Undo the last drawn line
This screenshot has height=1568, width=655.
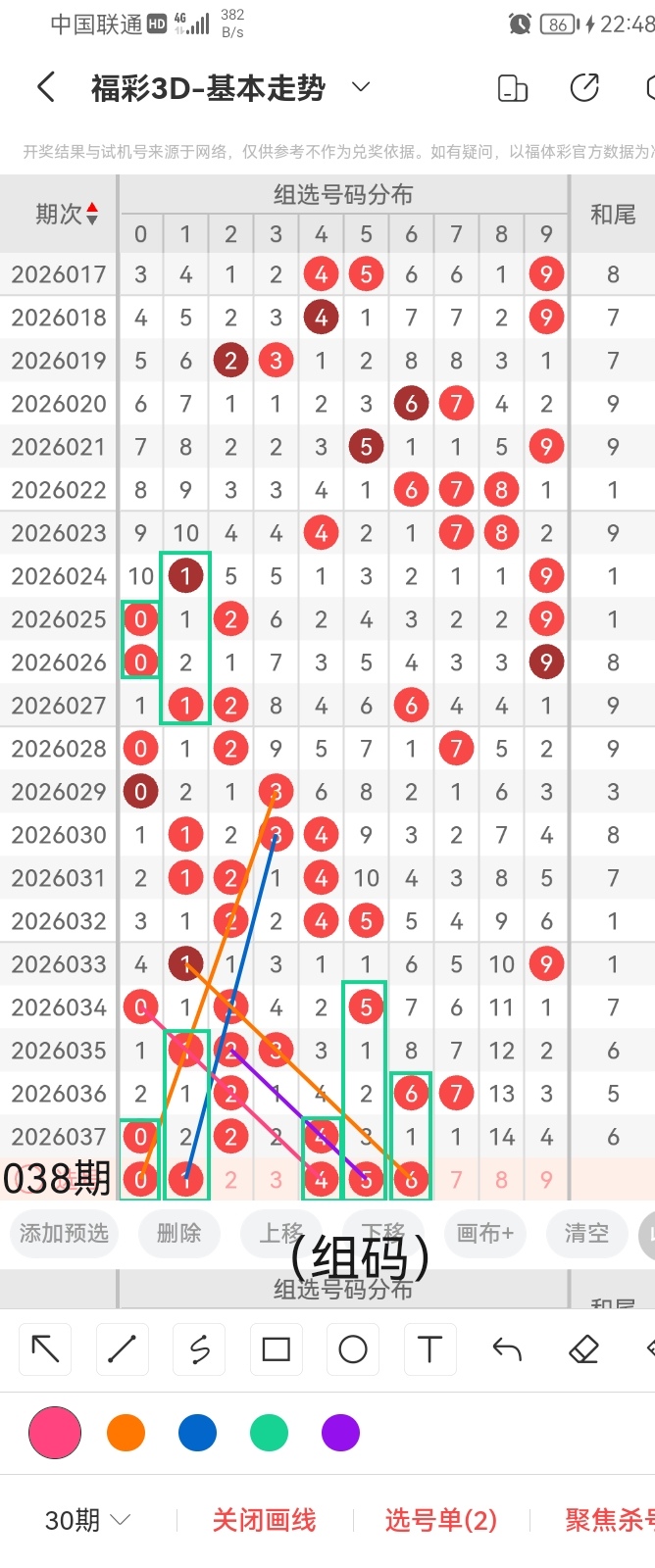(x=507, y=1349)
